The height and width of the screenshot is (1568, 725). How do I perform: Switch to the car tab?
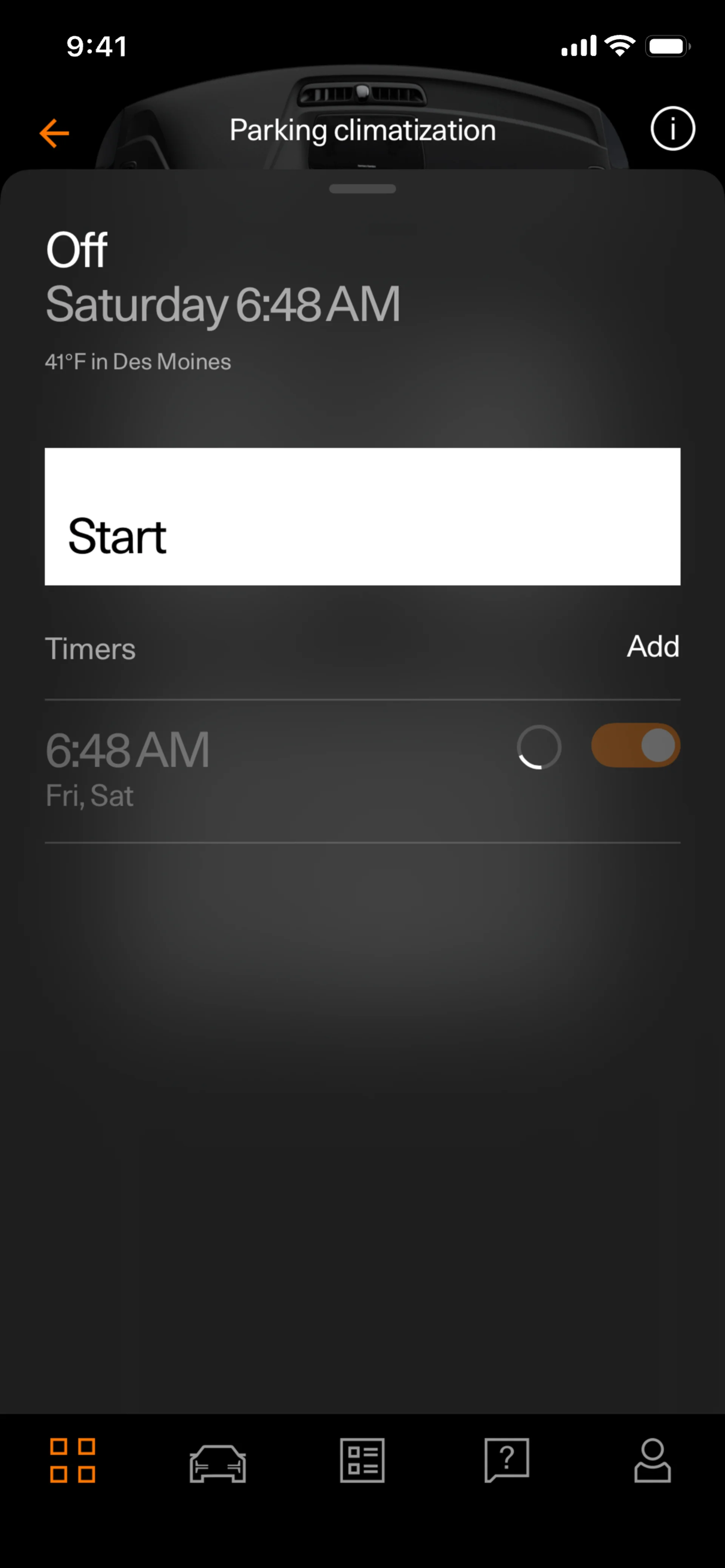pyautogui.click(x=217, y=1463)
